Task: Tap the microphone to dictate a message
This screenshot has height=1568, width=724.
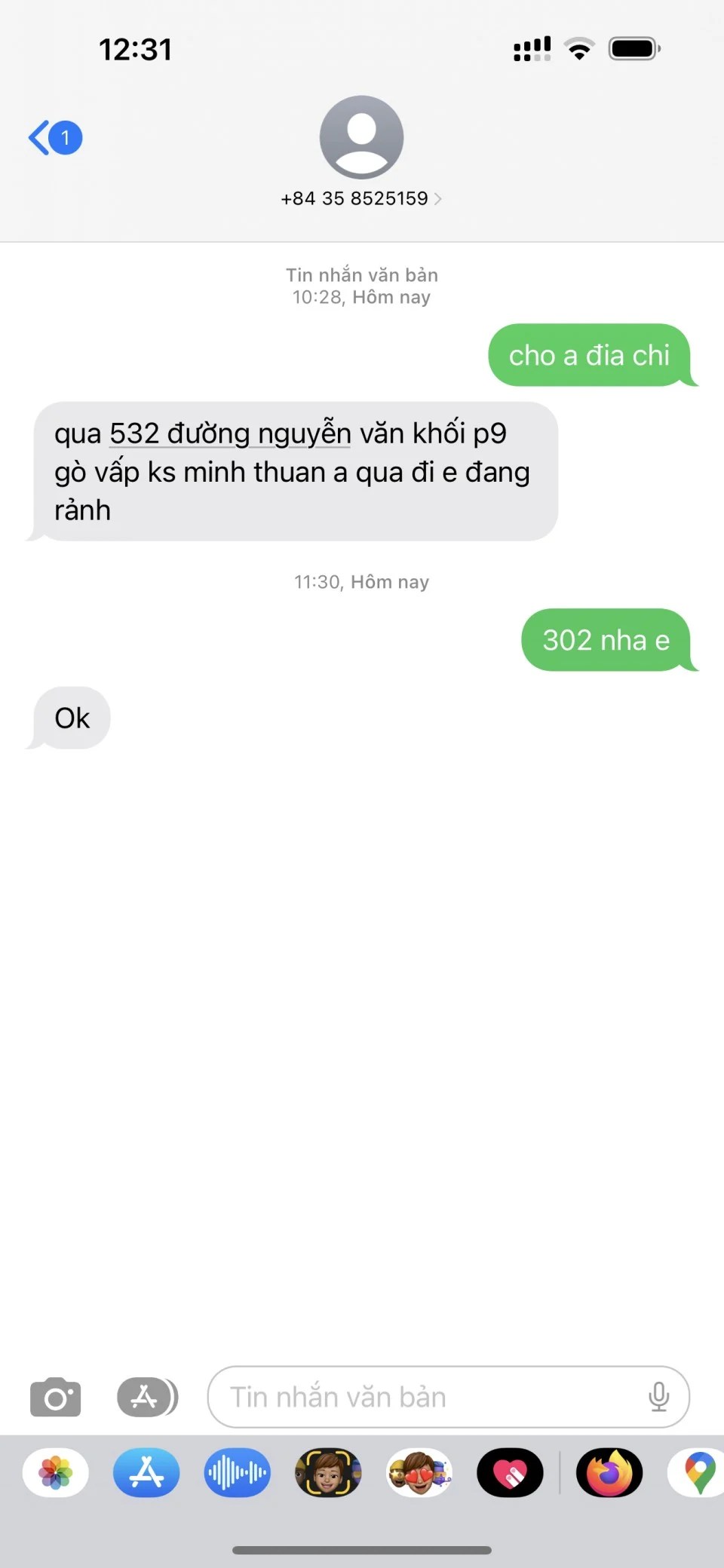Action: pos(658,1397)
